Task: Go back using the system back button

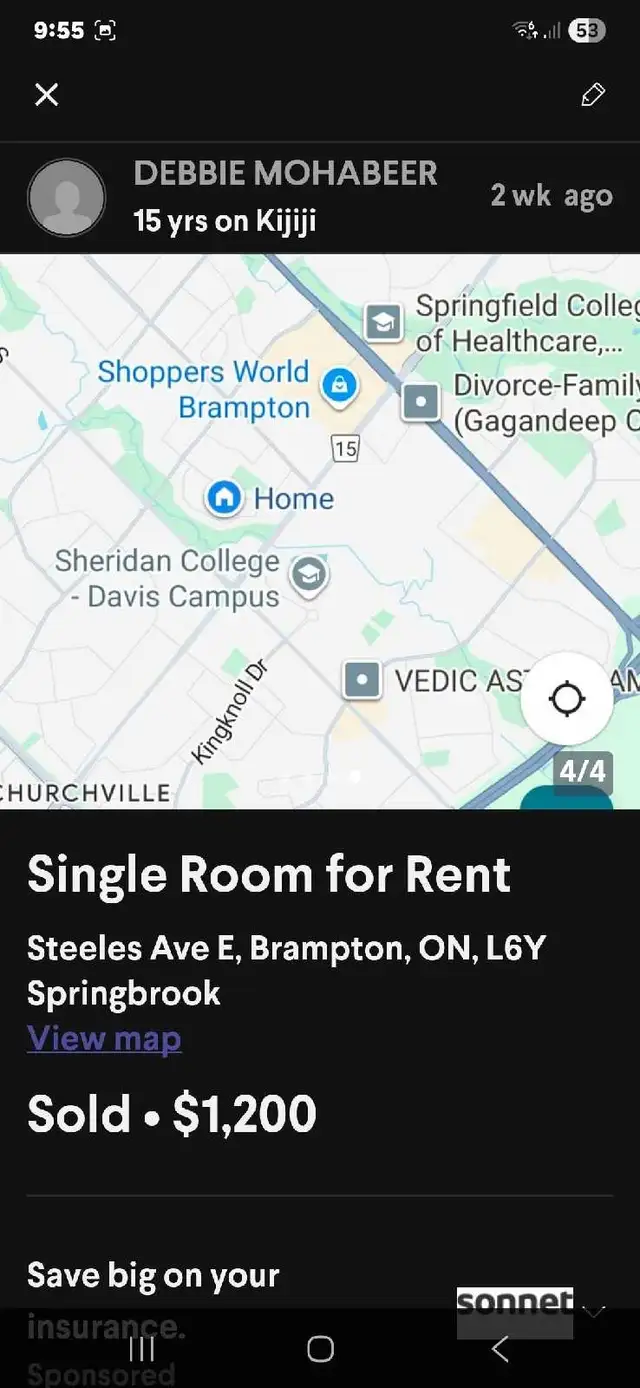Action: coord(500,1349)
